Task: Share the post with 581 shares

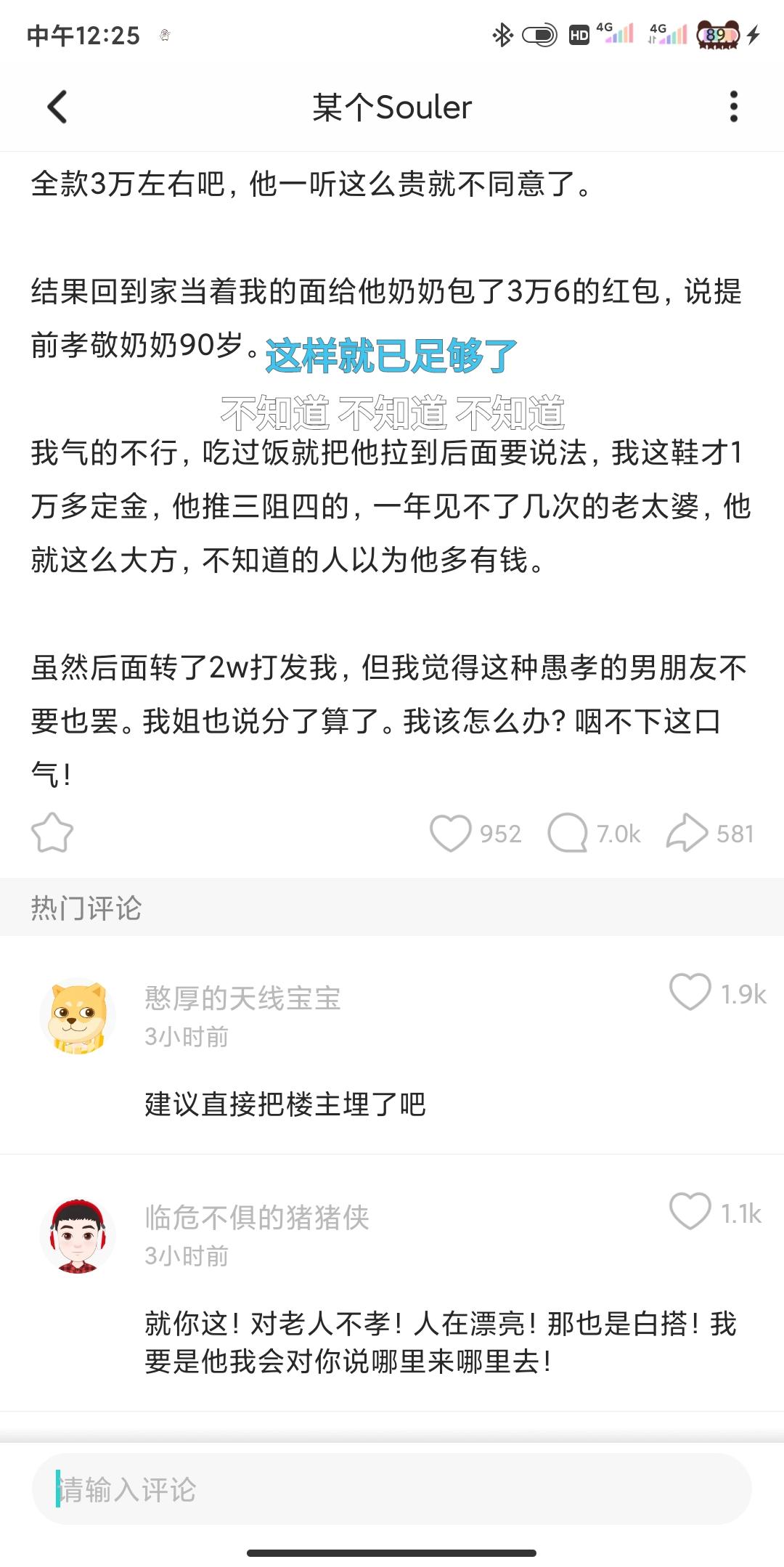Action: tap(687, 833)
